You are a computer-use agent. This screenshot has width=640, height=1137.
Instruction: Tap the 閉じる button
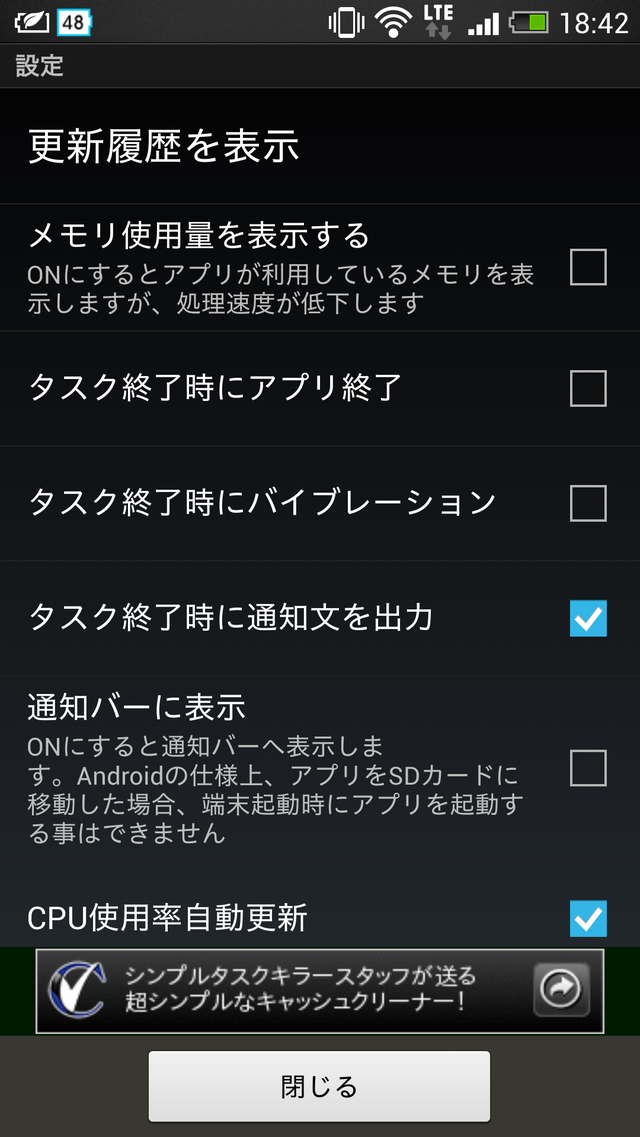(x=319, y=1086)
